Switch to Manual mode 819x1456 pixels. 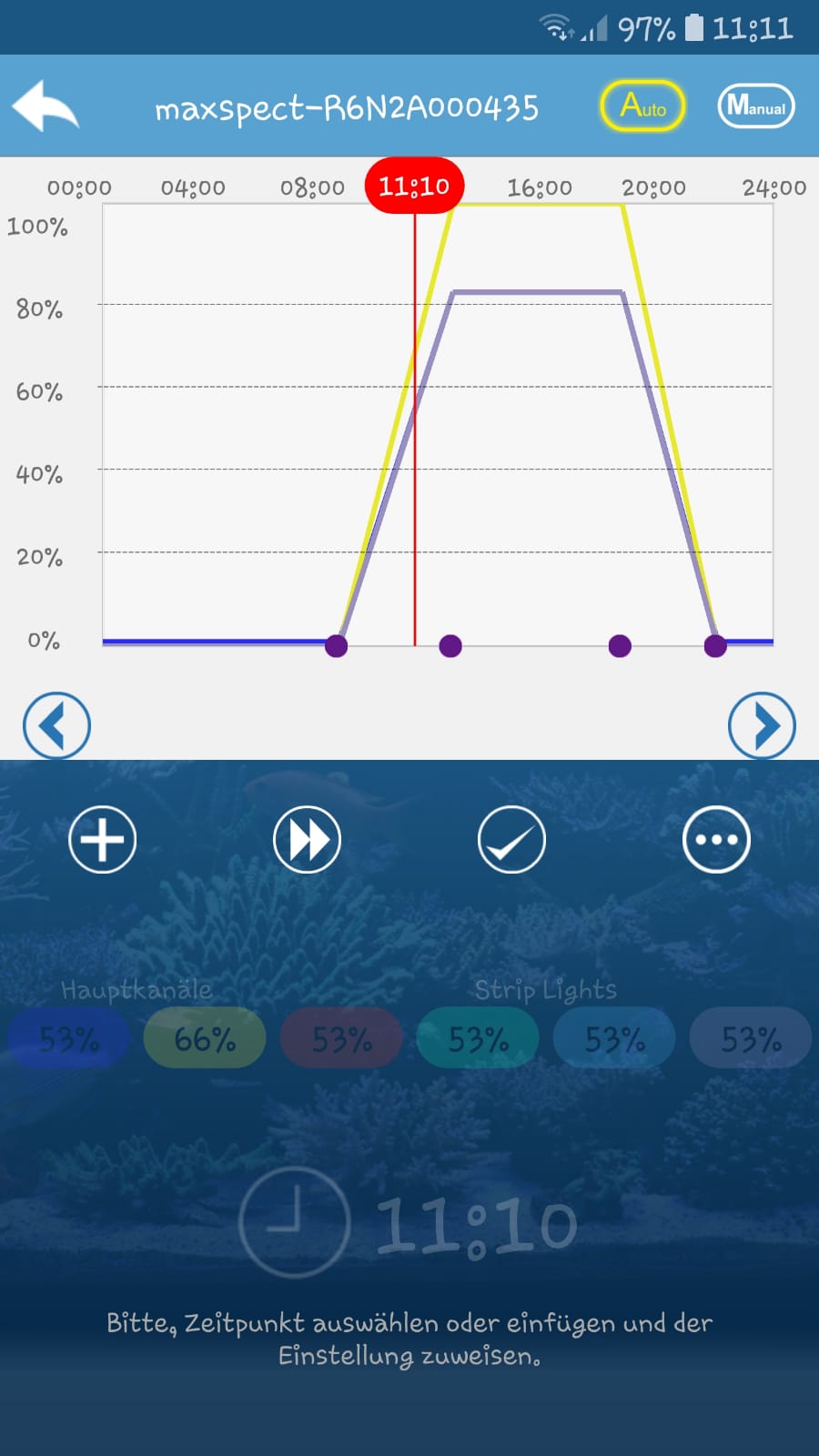point(756,106)
